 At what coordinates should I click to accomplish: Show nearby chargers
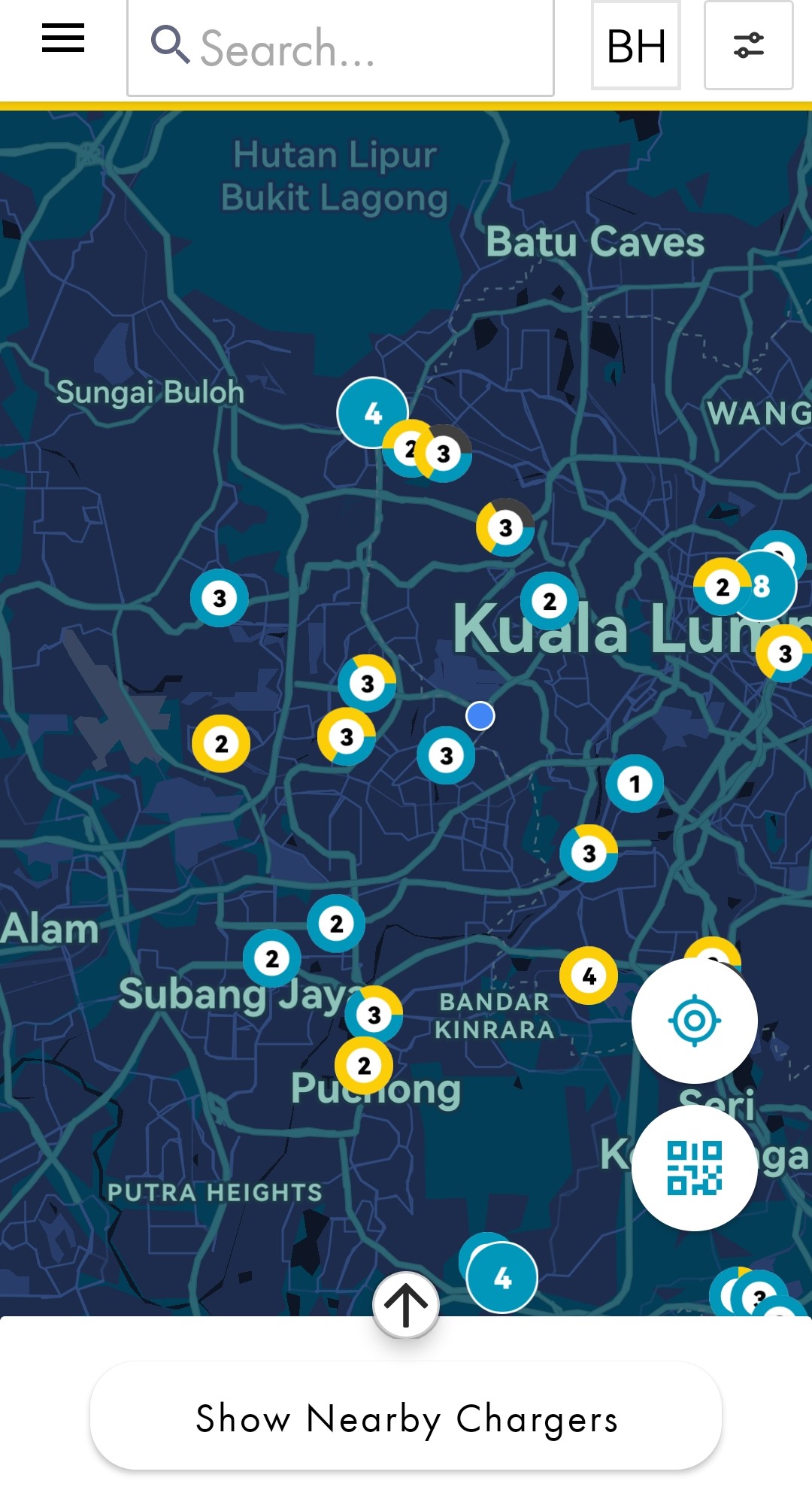coord(406,1419)
